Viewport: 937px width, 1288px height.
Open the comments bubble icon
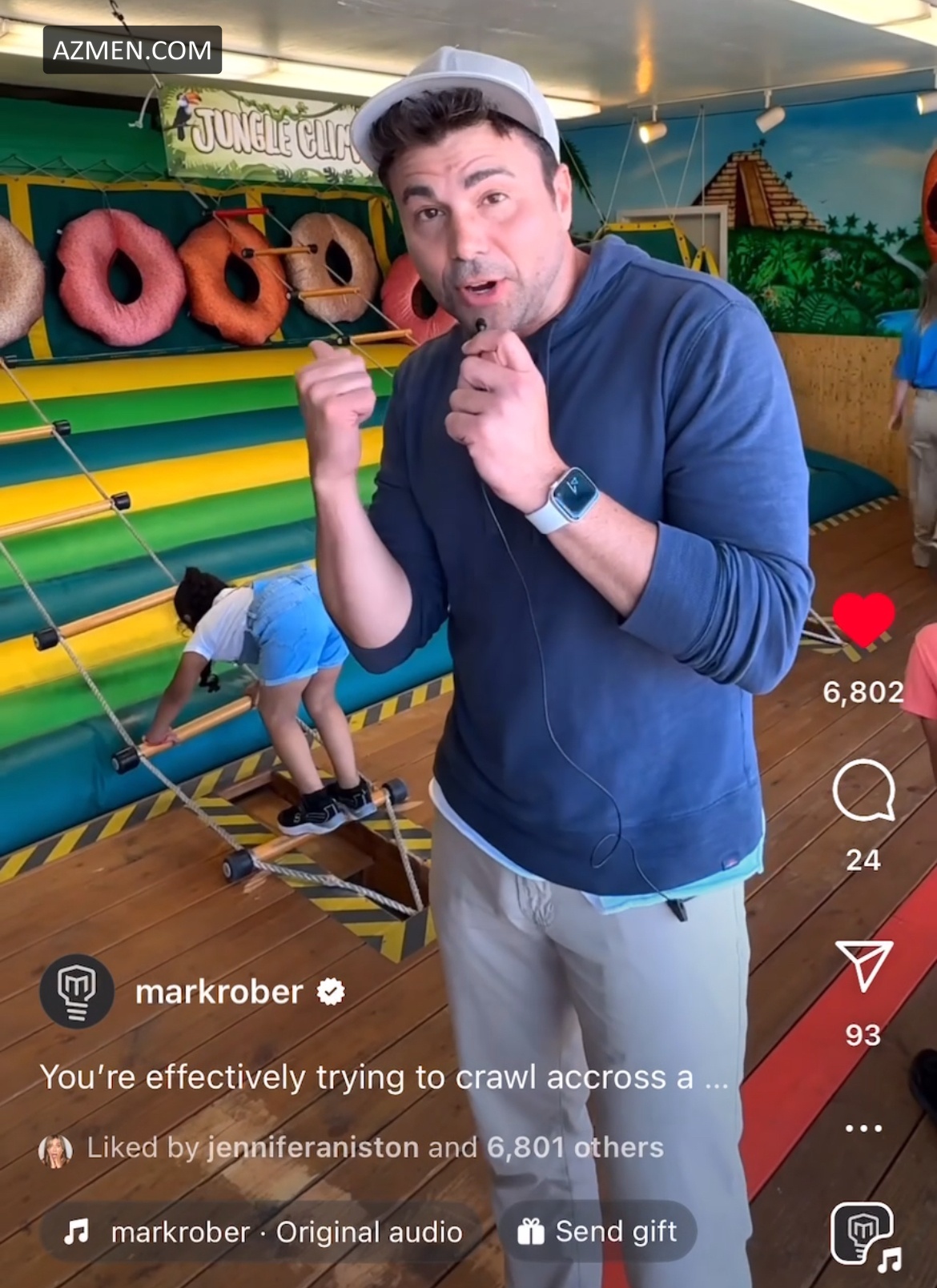tap(863, 790)
